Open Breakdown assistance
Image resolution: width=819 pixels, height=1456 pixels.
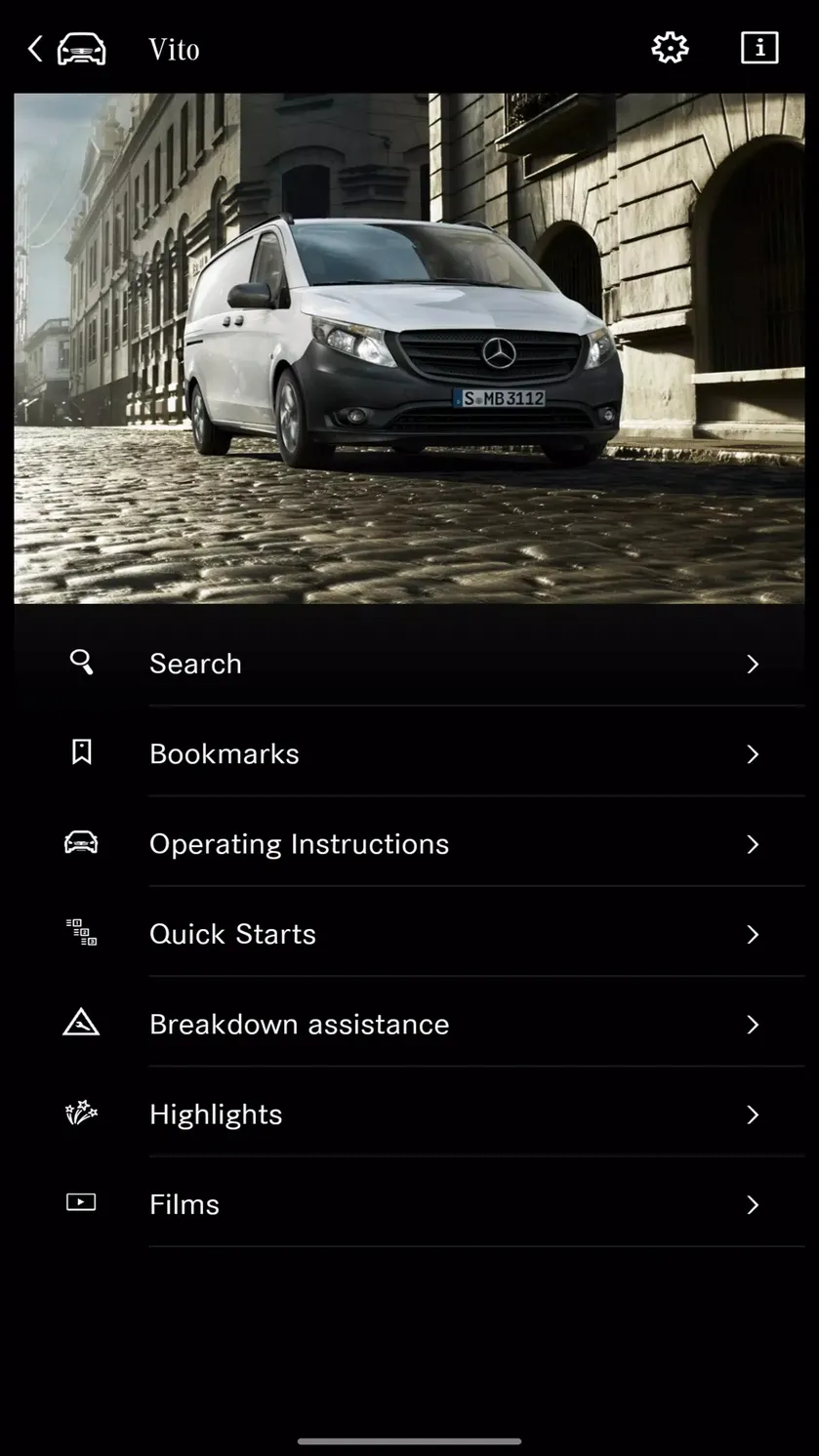coord(410,1024)
